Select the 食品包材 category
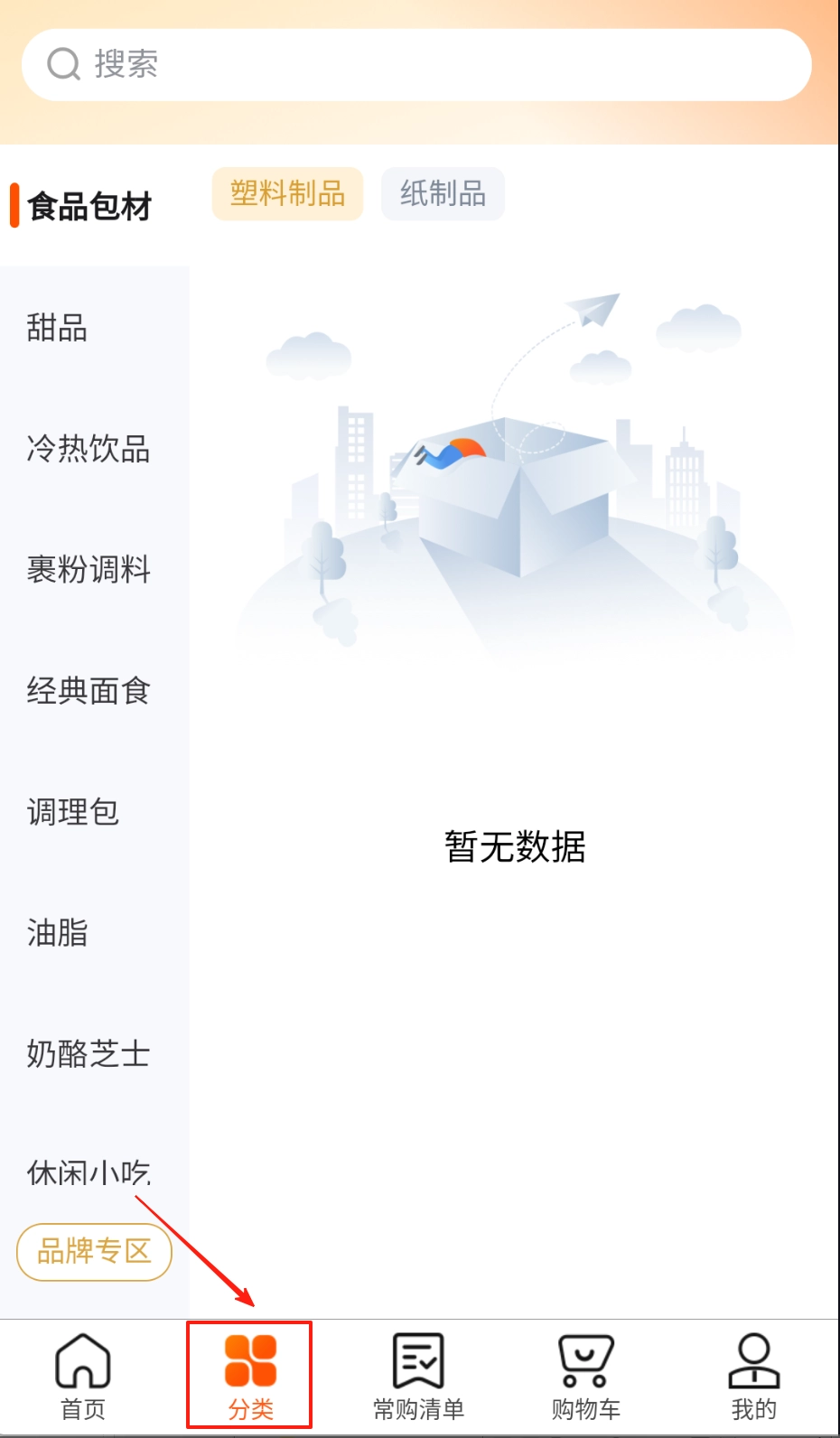840x1438 pixels. click(x=89, y=207)
